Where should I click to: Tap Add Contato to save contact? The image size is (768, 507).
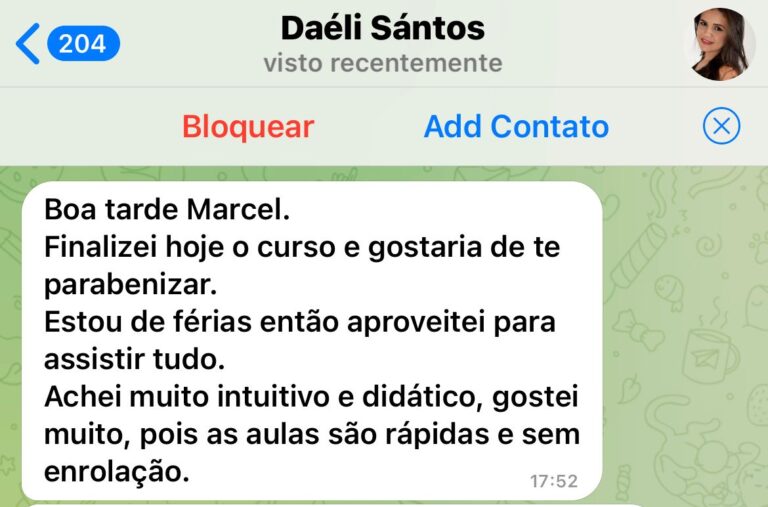pos(516,127)
